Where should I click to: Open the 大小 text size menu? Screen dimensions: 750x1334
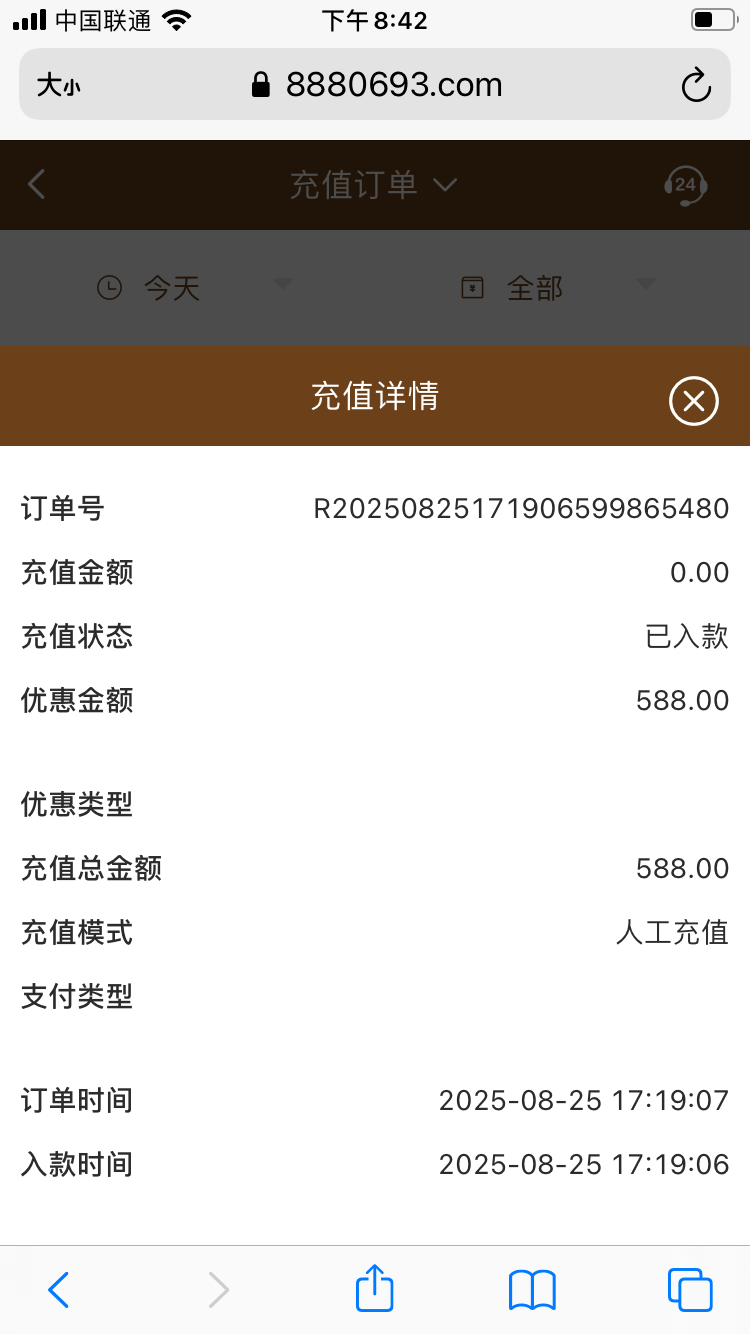point(58,85)
